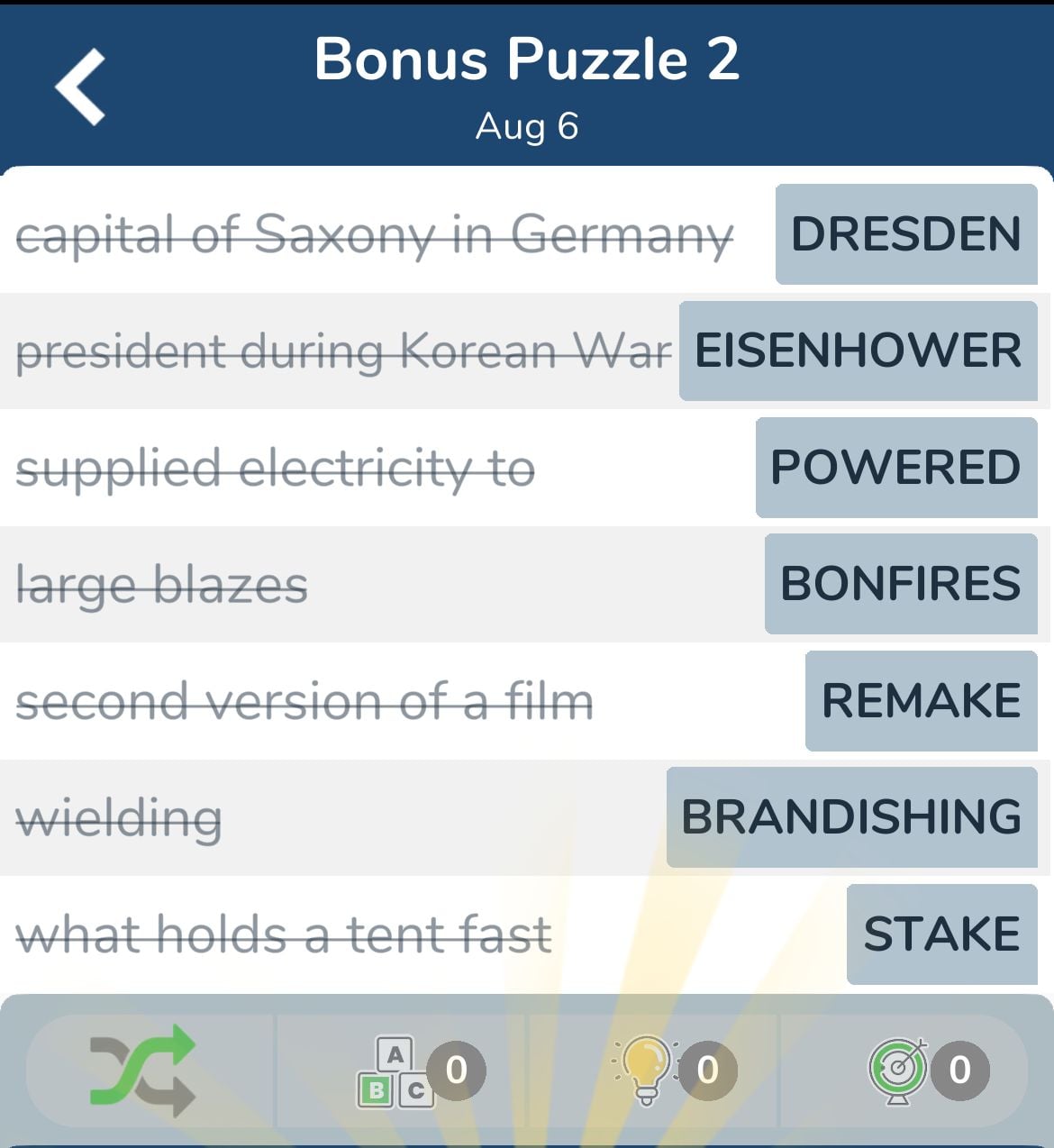
Task: Tap the 'large blazes' clue row
Action: pos(162,584)
